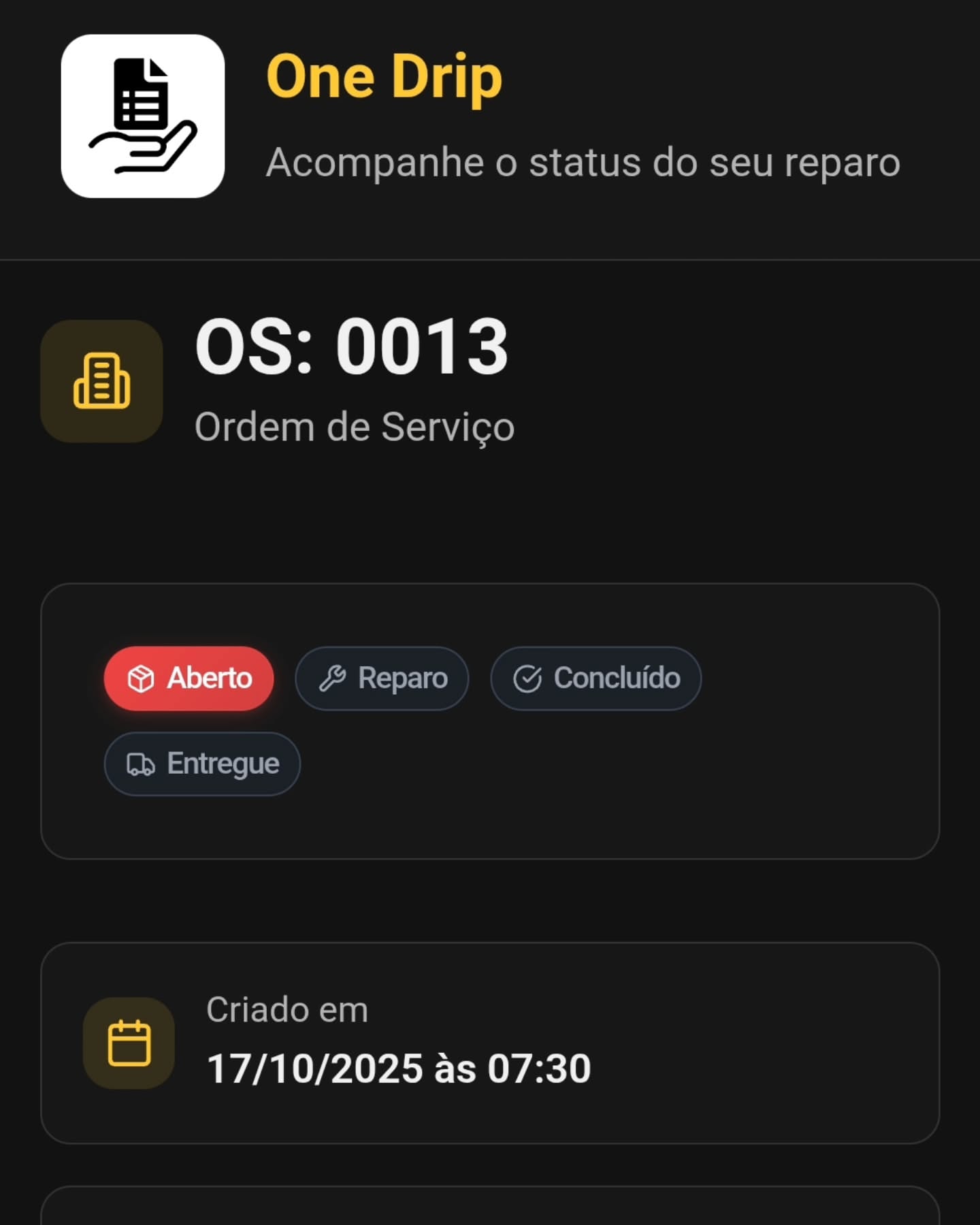
Task: Click the truck icon in the Entregue badge
Action: pos(141,764)
